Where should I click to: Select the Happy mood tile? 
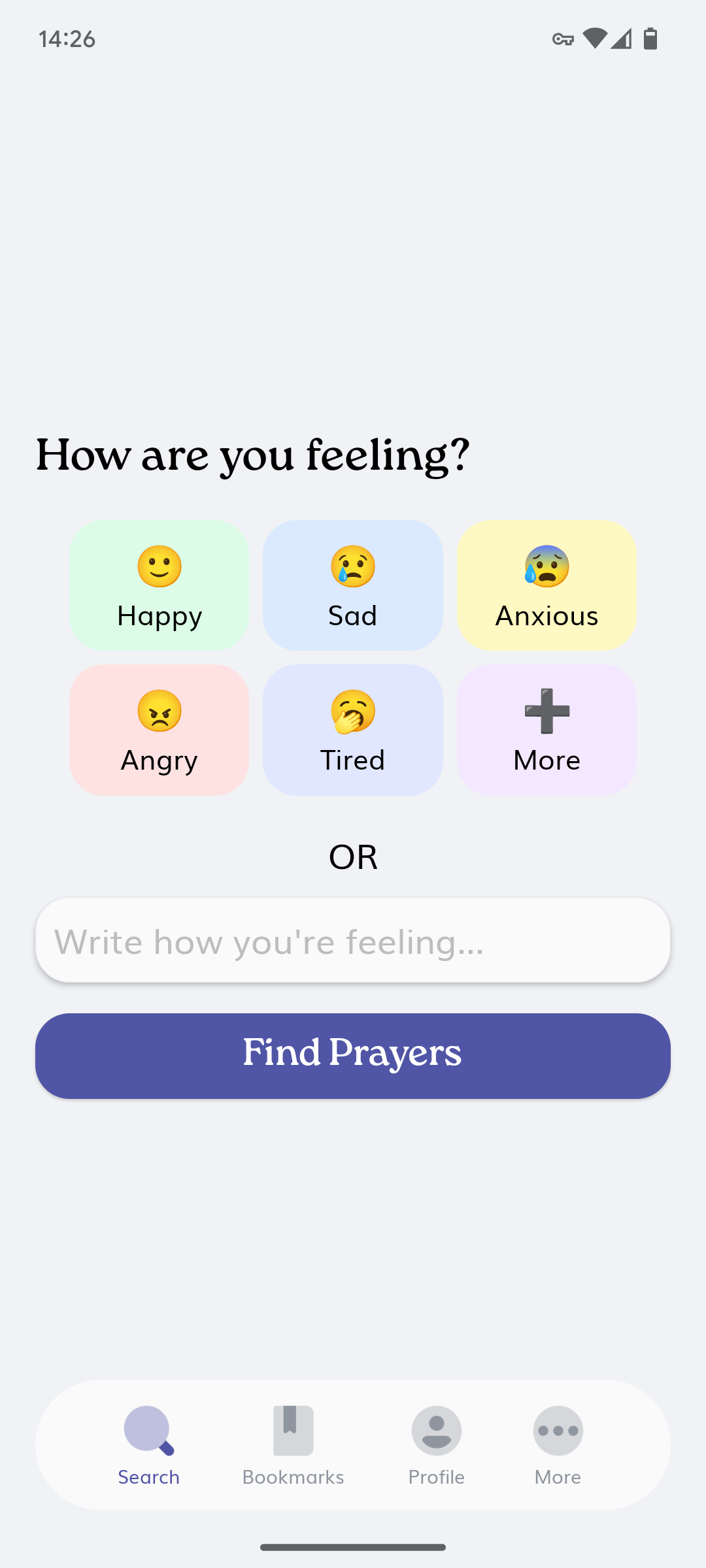tap(159, 585)
